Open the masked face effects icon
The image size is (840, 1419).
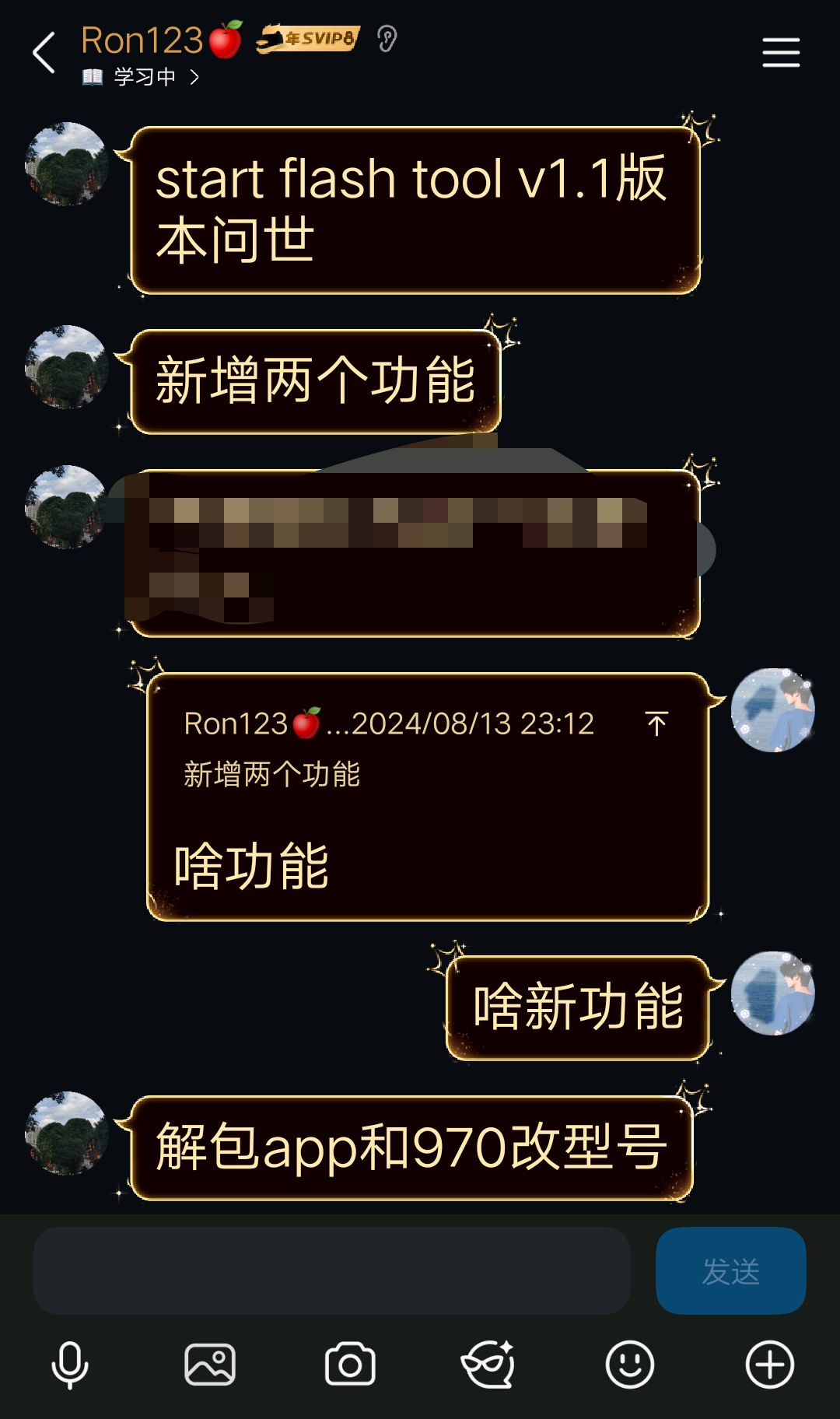click(488, 1365)
